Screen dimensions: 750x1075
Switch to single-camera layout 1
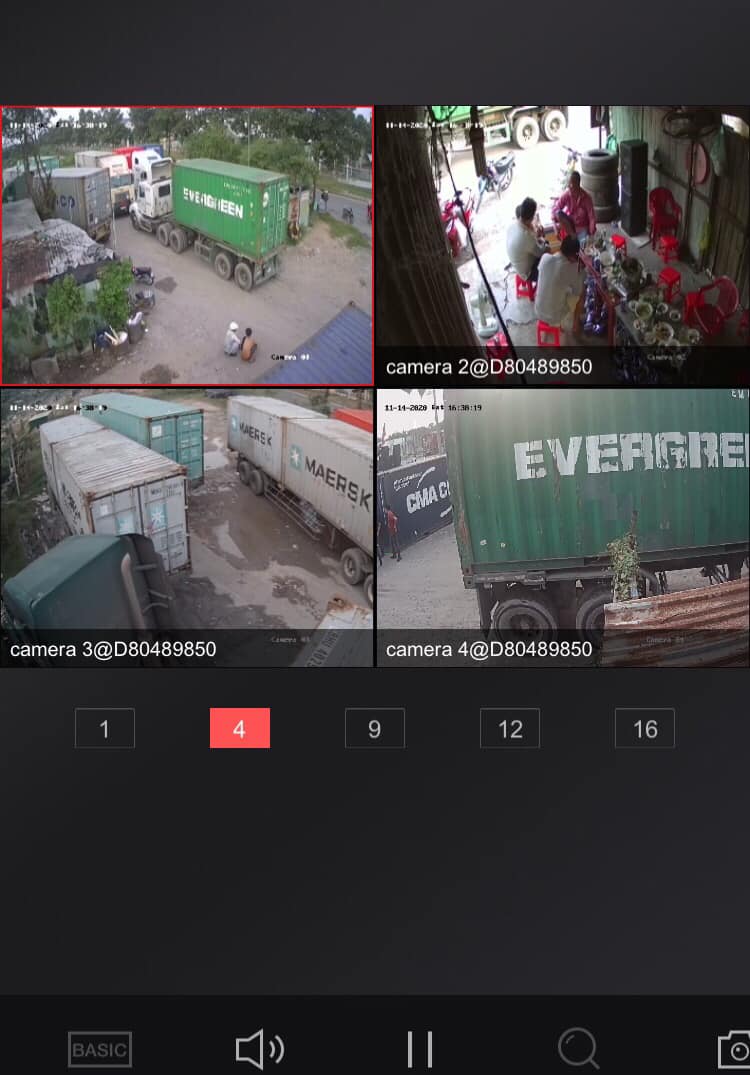point(105,728)
